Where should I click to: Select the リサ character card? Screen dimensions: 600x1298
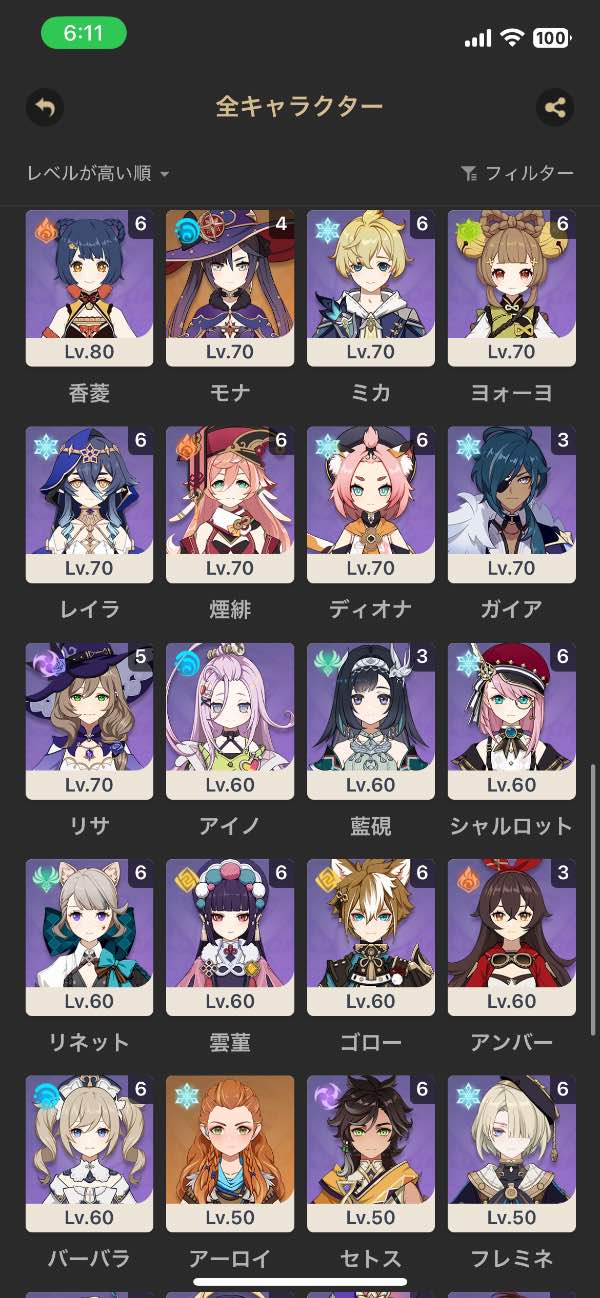click(x=89, y=721)
